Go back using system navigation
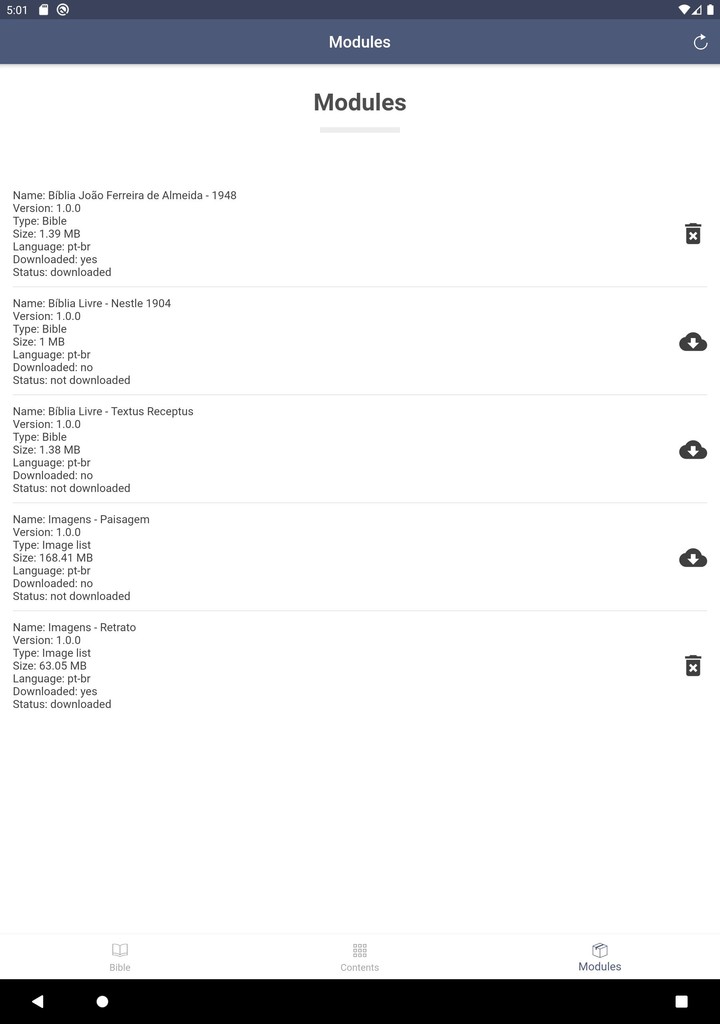This screenshot has width=720, height=1024. (x=38, y=1001)
